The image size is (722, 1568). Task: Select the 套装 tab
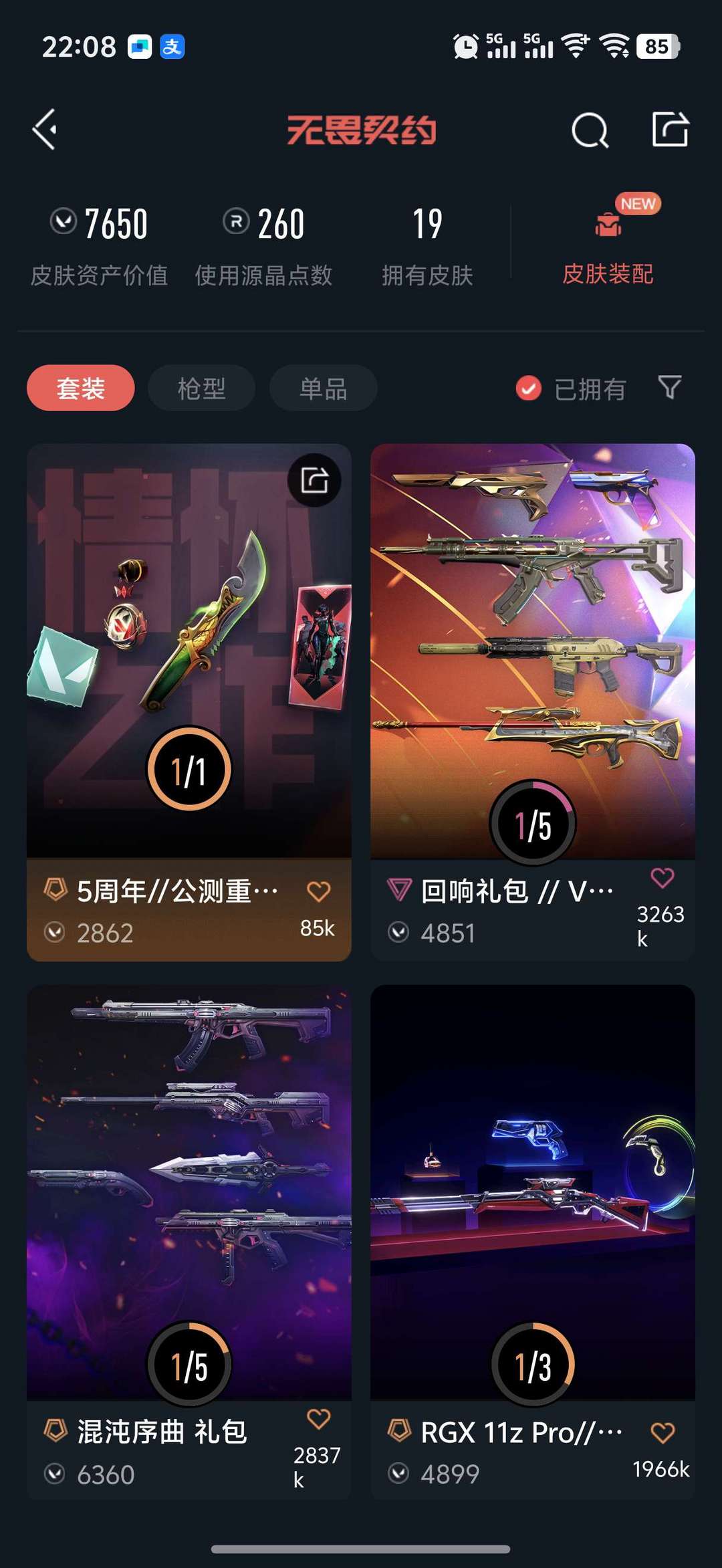(x=81, y=388)
